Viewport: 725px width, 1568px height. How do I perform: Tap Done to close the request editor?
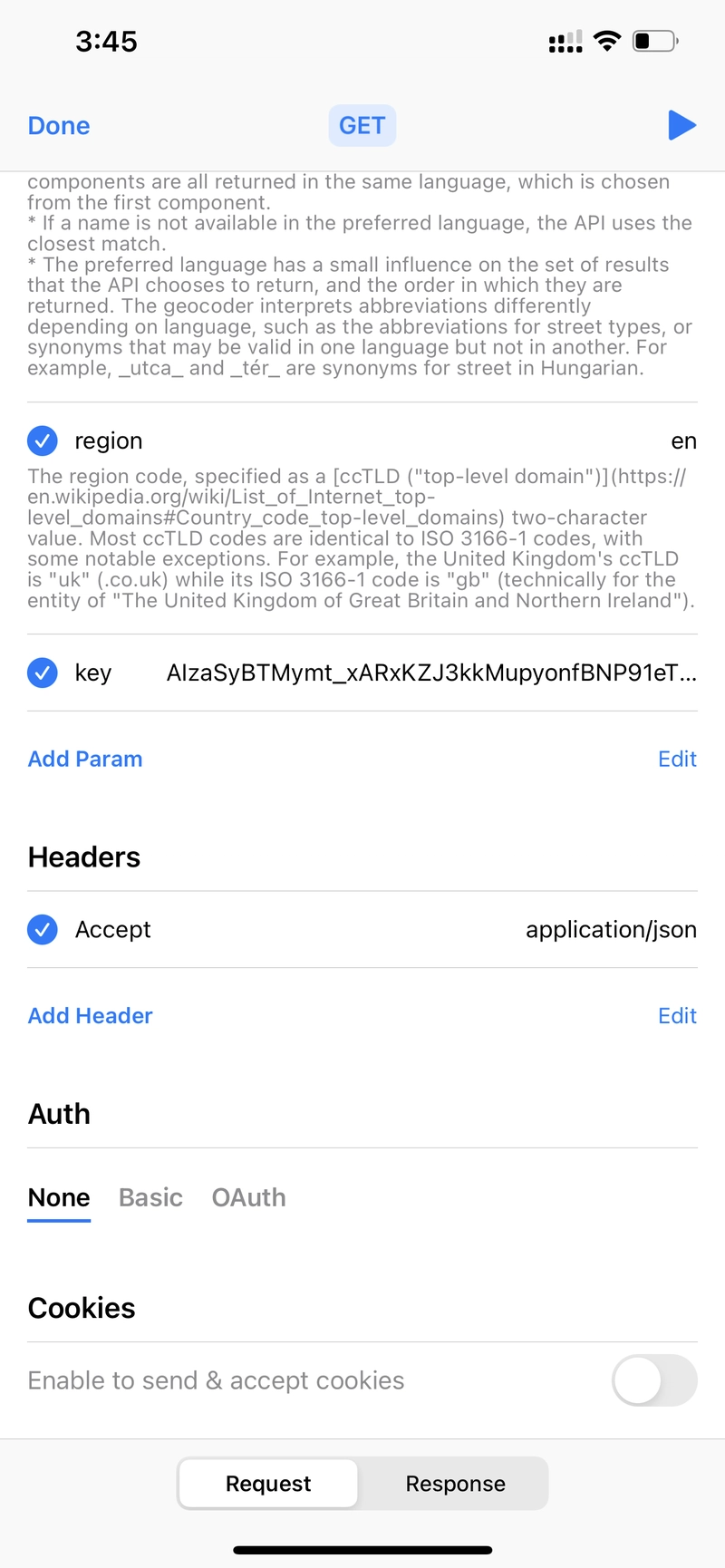tap(59, 126)
